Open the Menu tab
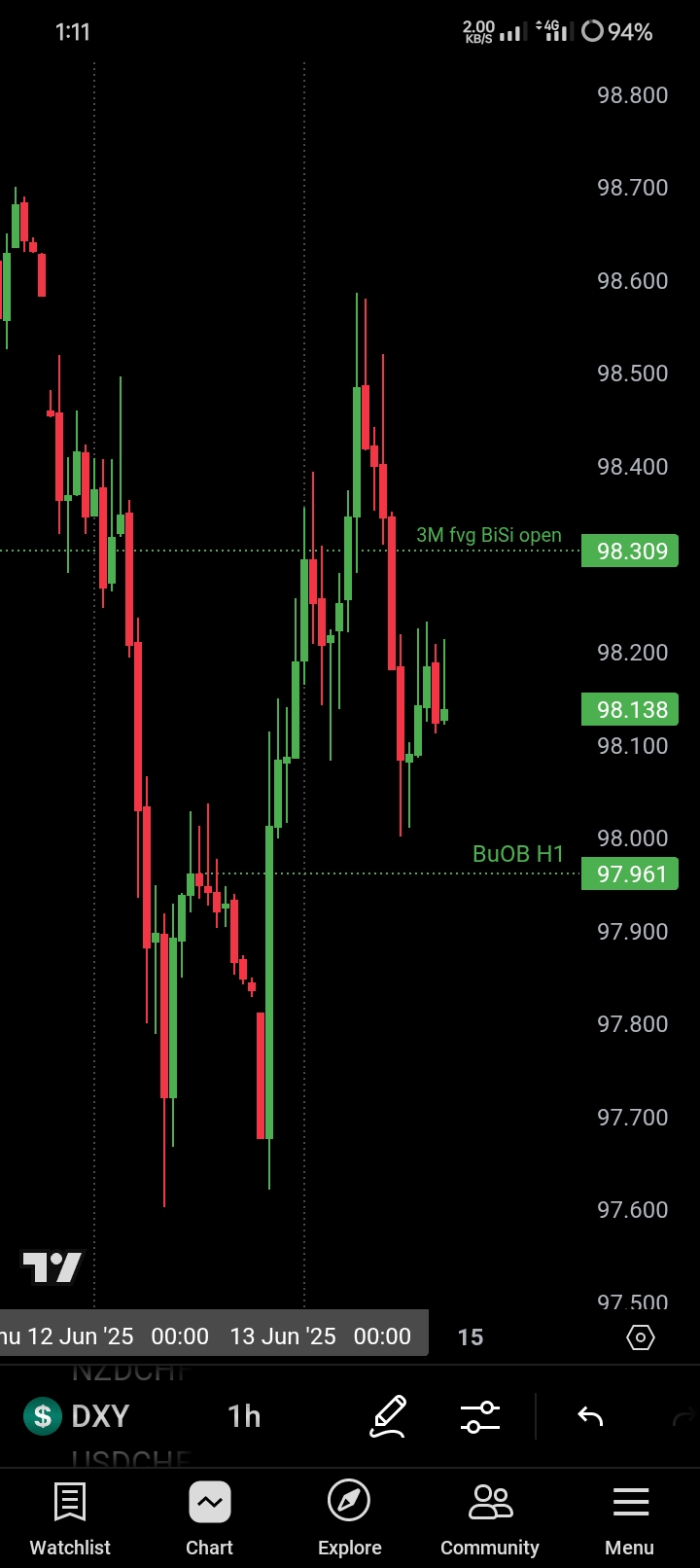700x1568 pixels. [x=630, y=1519]
